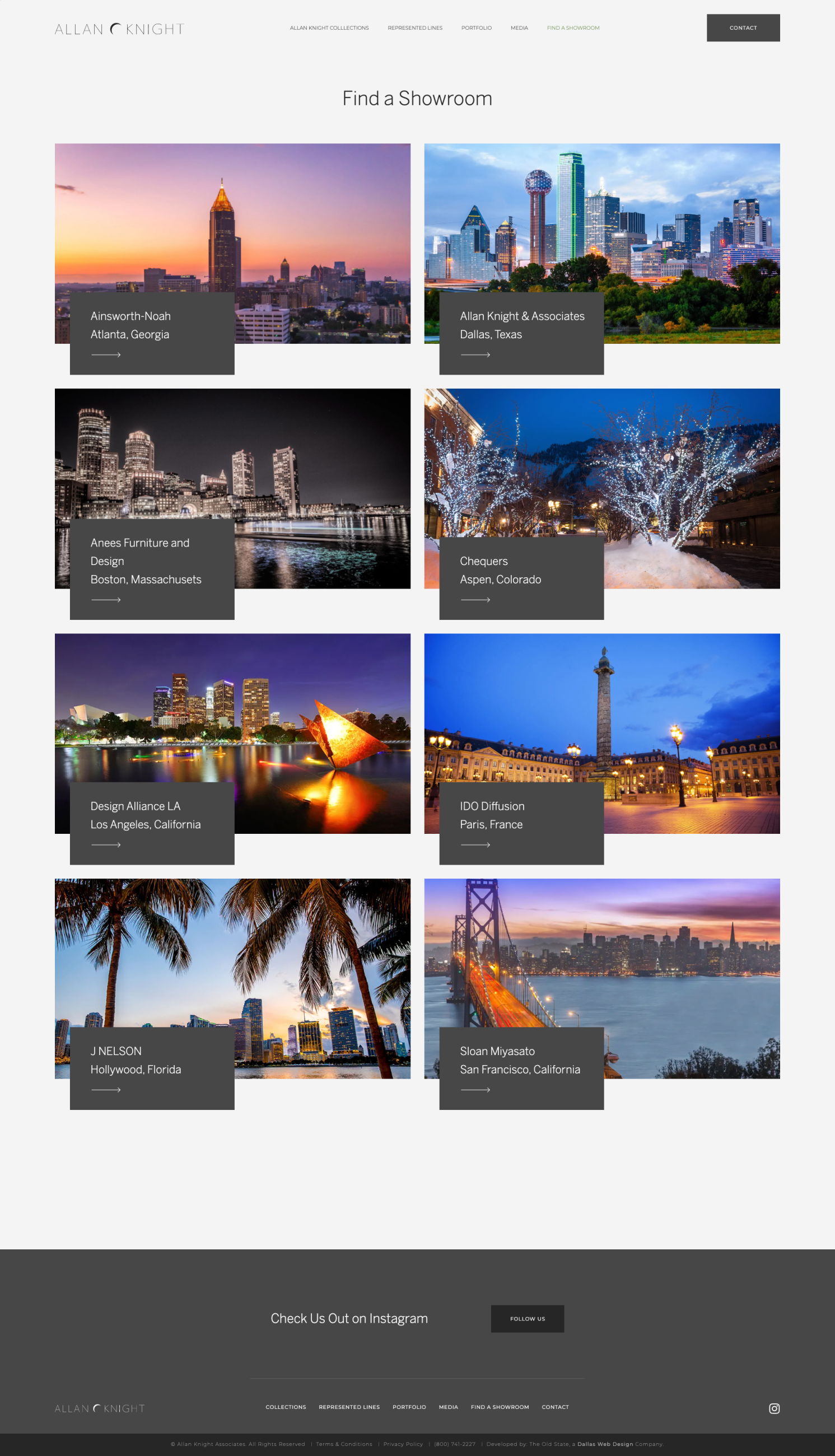The height and width of the screenshot is (1456, 835).
Task: Open the Terms & Conditions link
Action: coord(344,1444)
